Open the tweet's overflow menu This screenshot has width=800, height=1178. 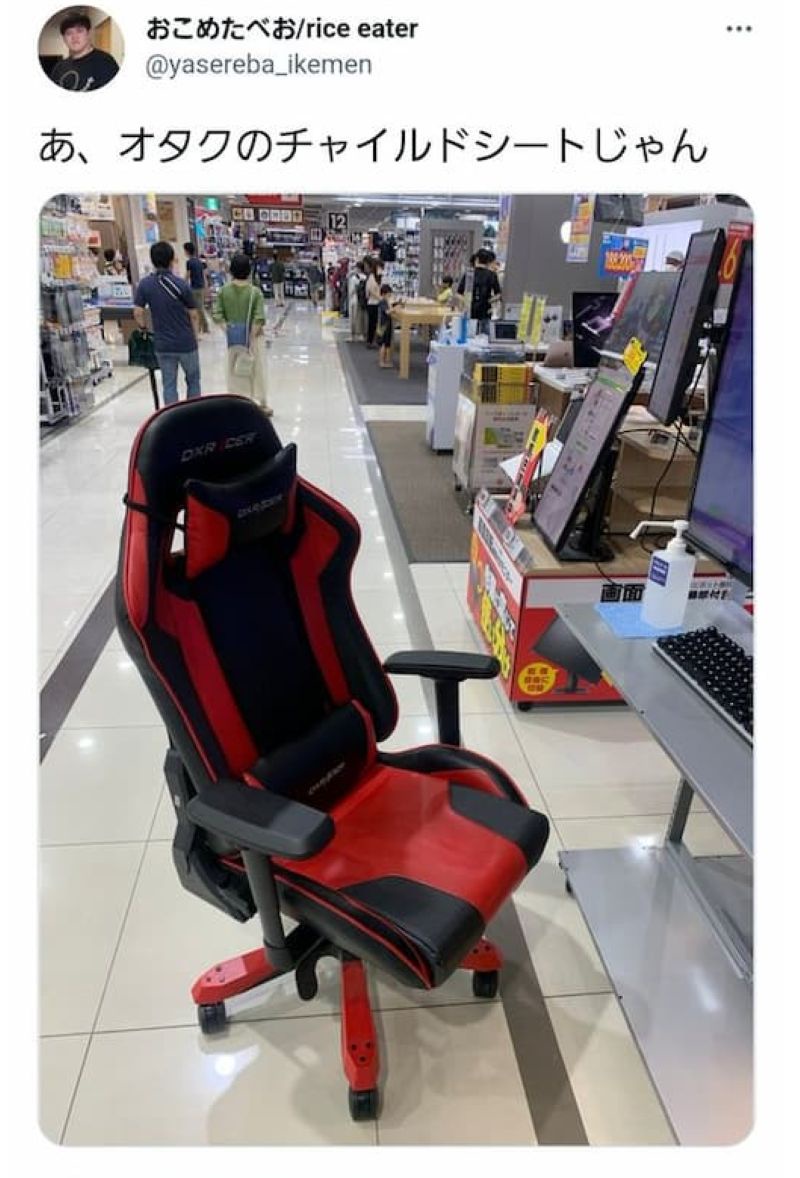pos(738,29)
